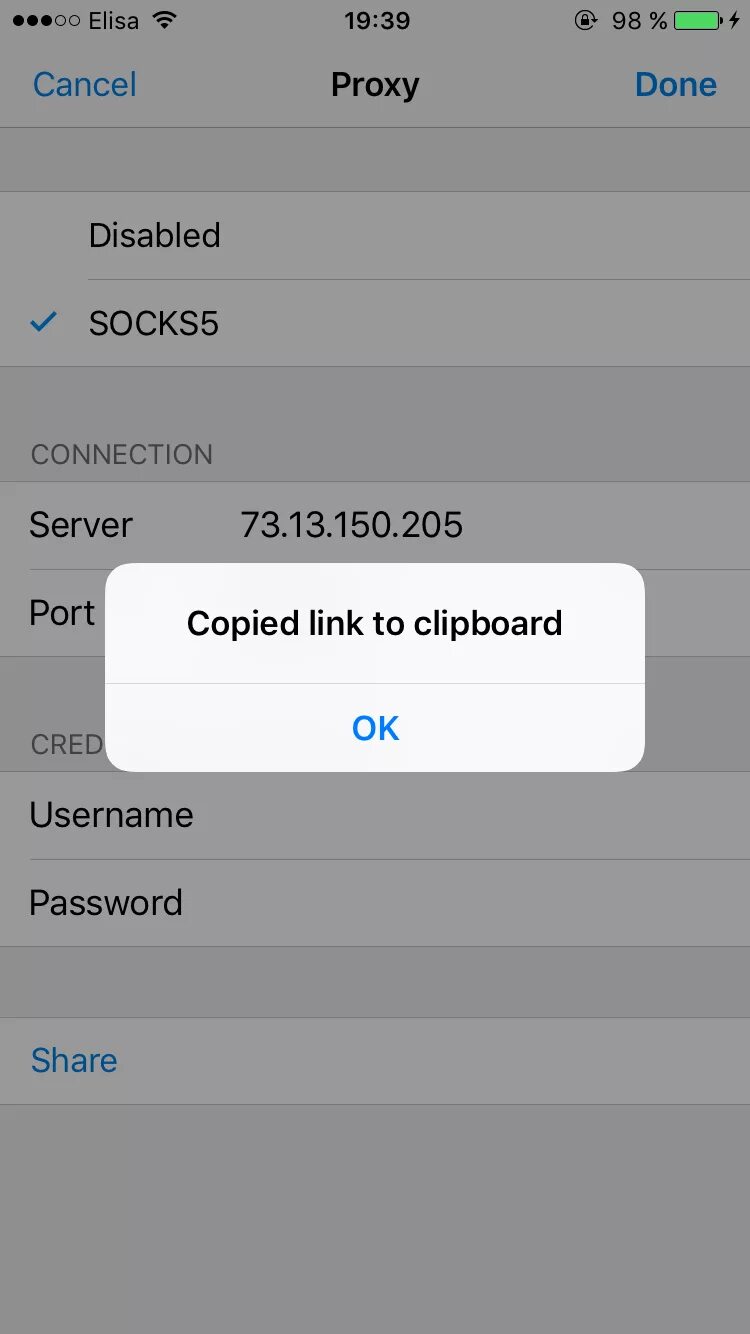This screenshot has height=1334, width=750.
Task: Edit the Server address field
Action: pos(375,525)
